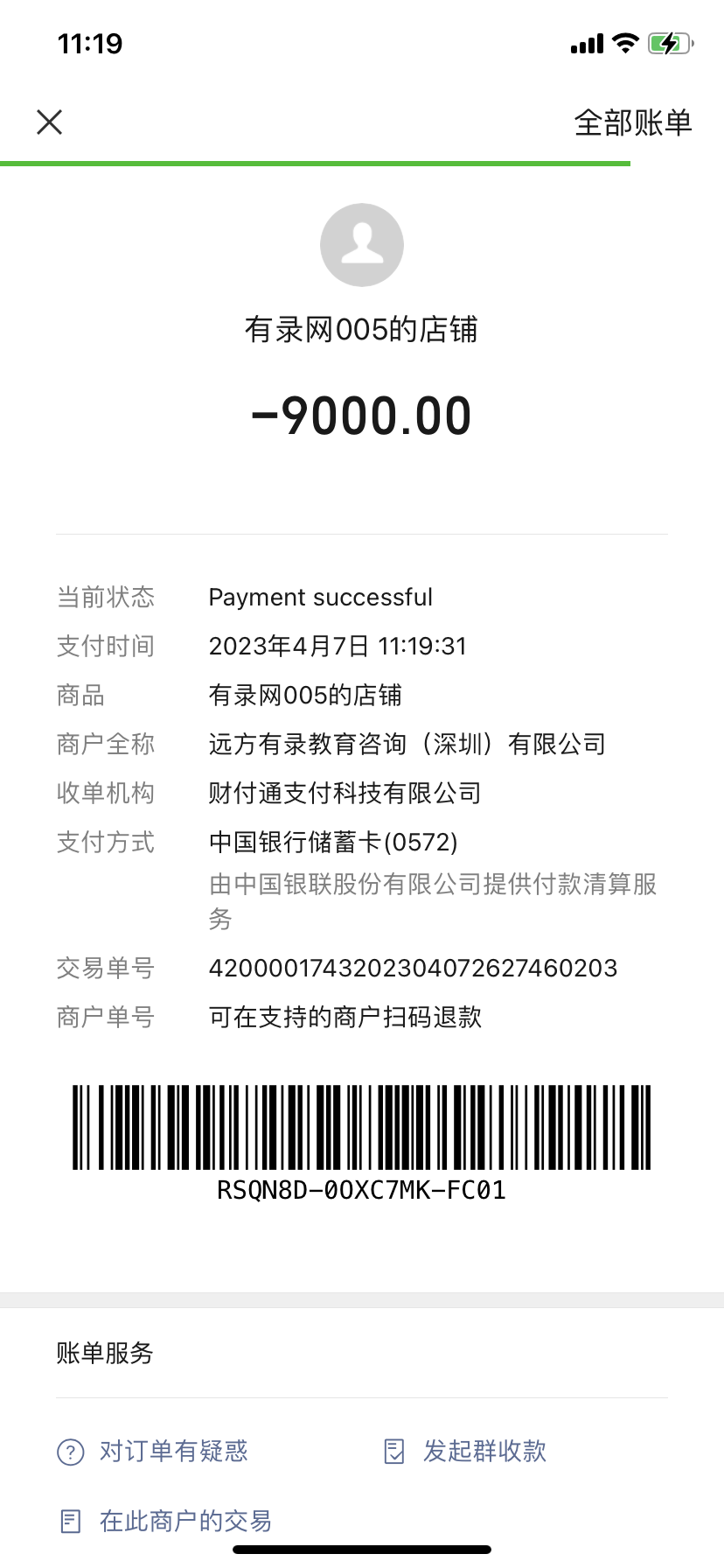Tap the merchant avatar for 有录网005的店铺
This screenshot has width=724, height=1568.
362,245
